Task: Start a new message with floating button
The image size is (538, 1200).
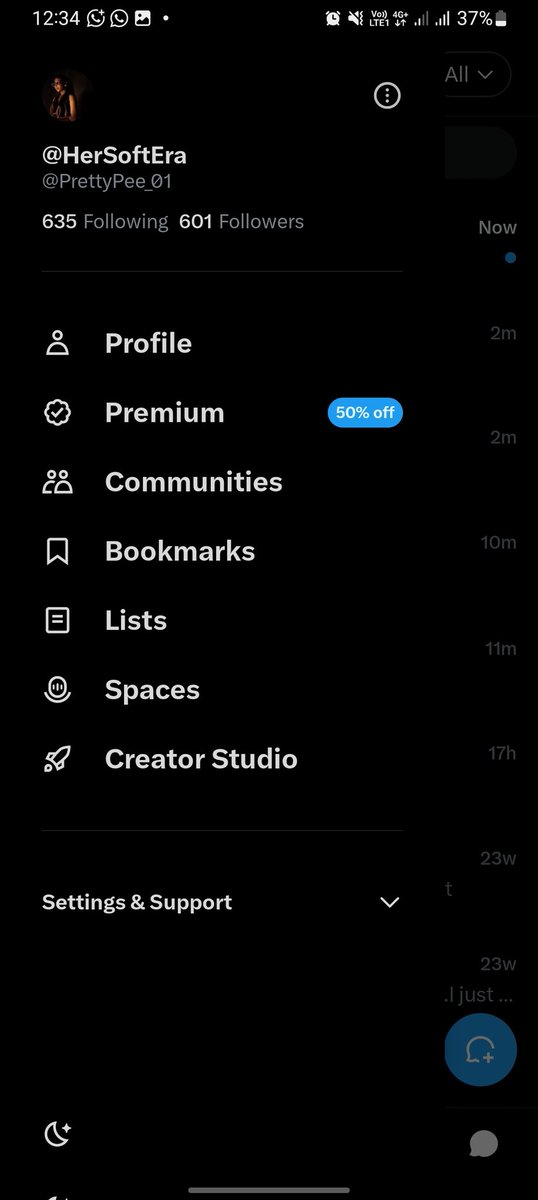Action: (x=481, y=1050)
